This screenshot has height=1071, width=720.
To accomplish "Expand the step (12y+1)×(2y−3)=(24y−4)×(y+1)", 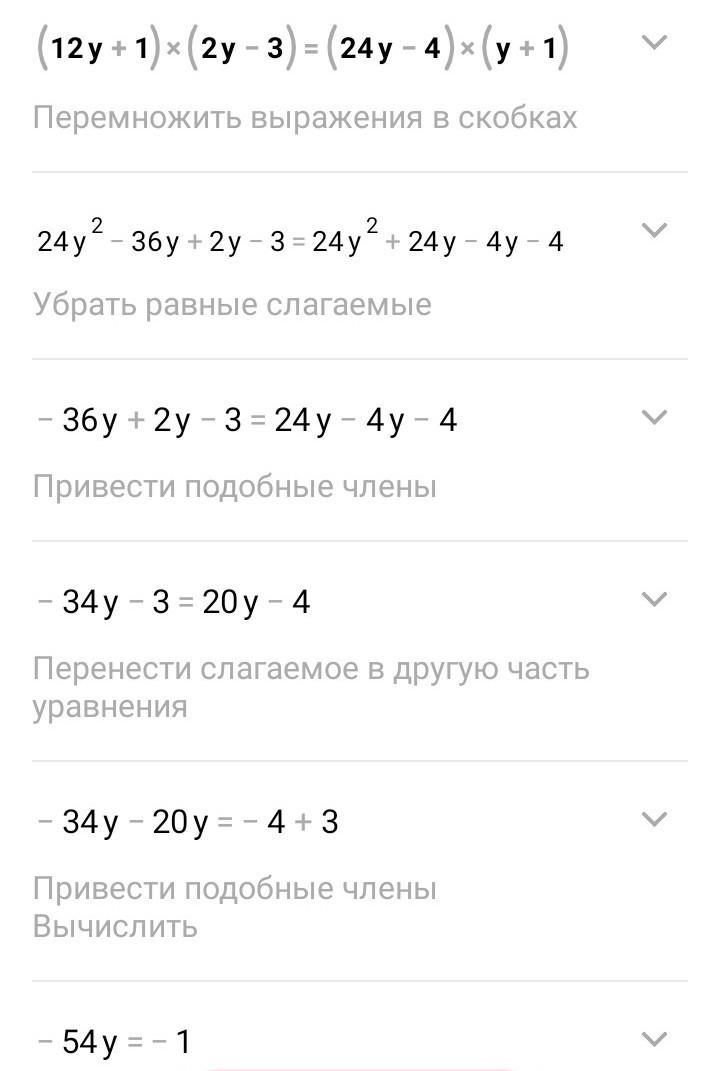I will tap(653, 43).
